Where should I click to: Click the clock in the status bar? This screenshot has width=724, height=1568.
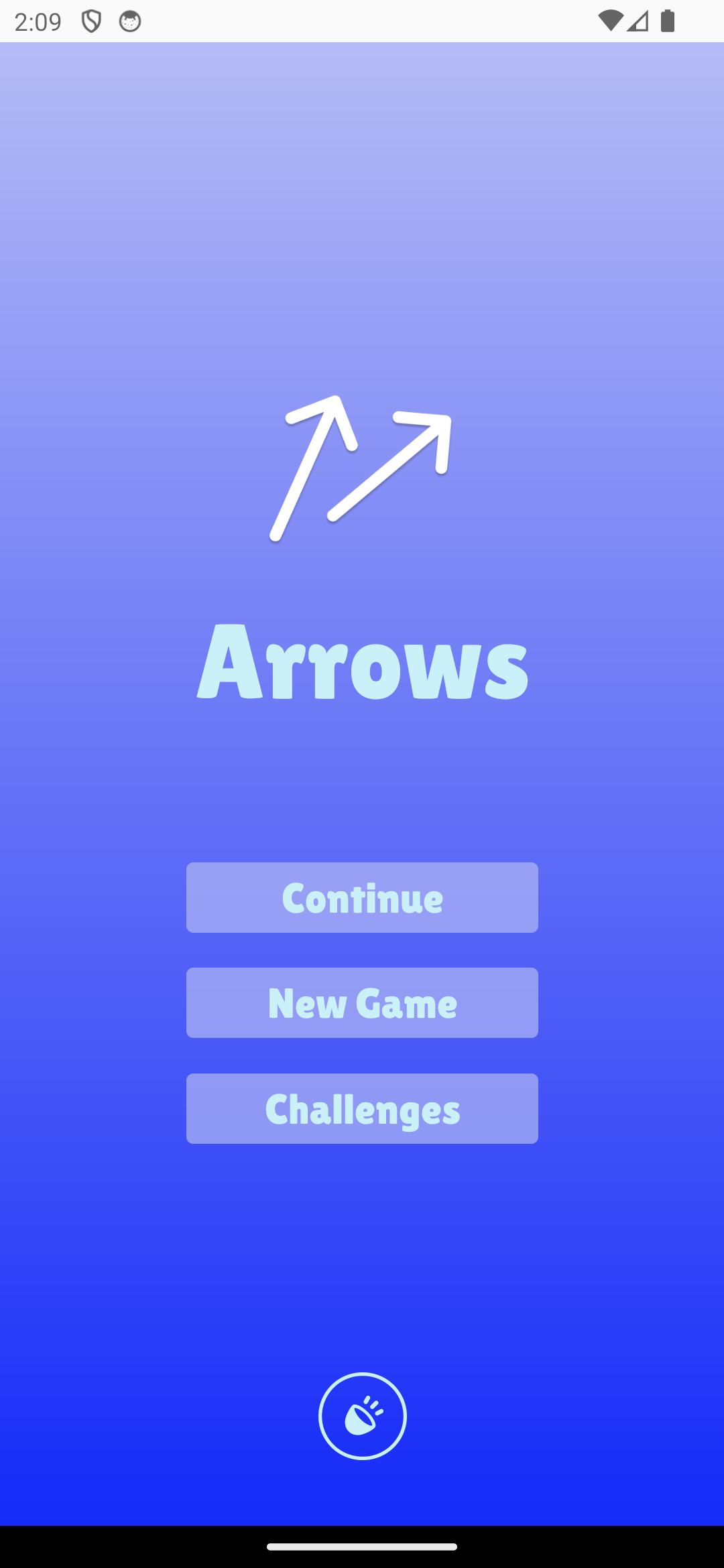click(38, 21)
